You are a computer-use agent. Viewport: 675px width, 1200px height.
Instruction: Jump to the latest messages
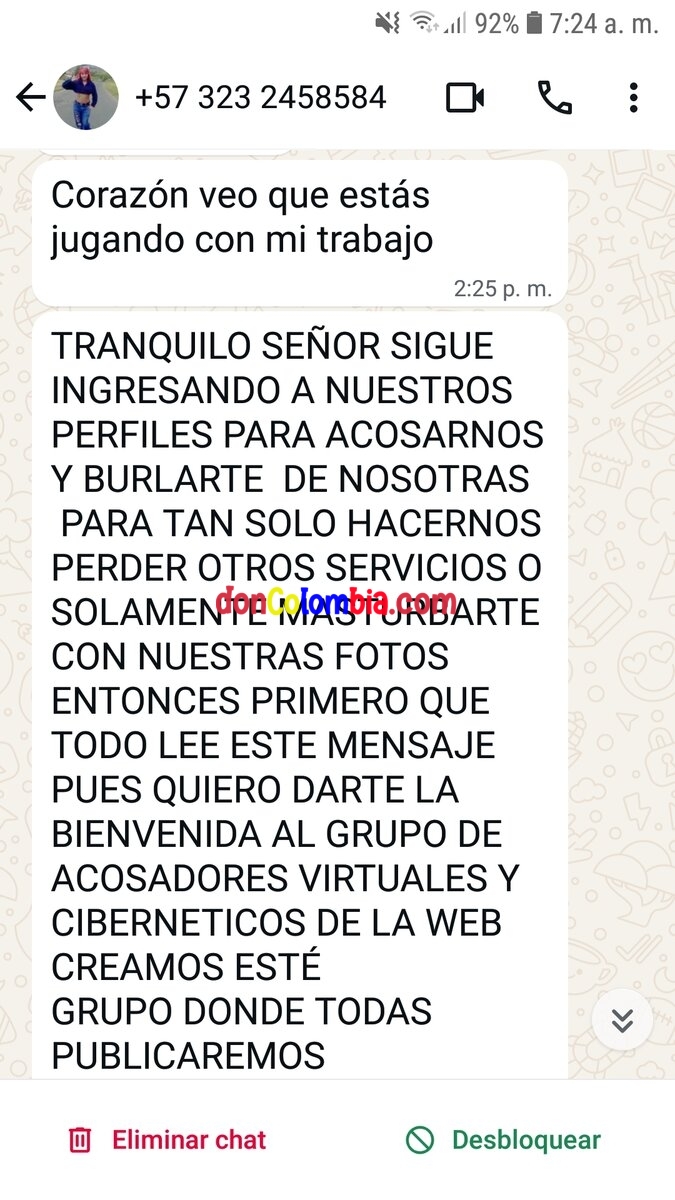[622, 1020]
